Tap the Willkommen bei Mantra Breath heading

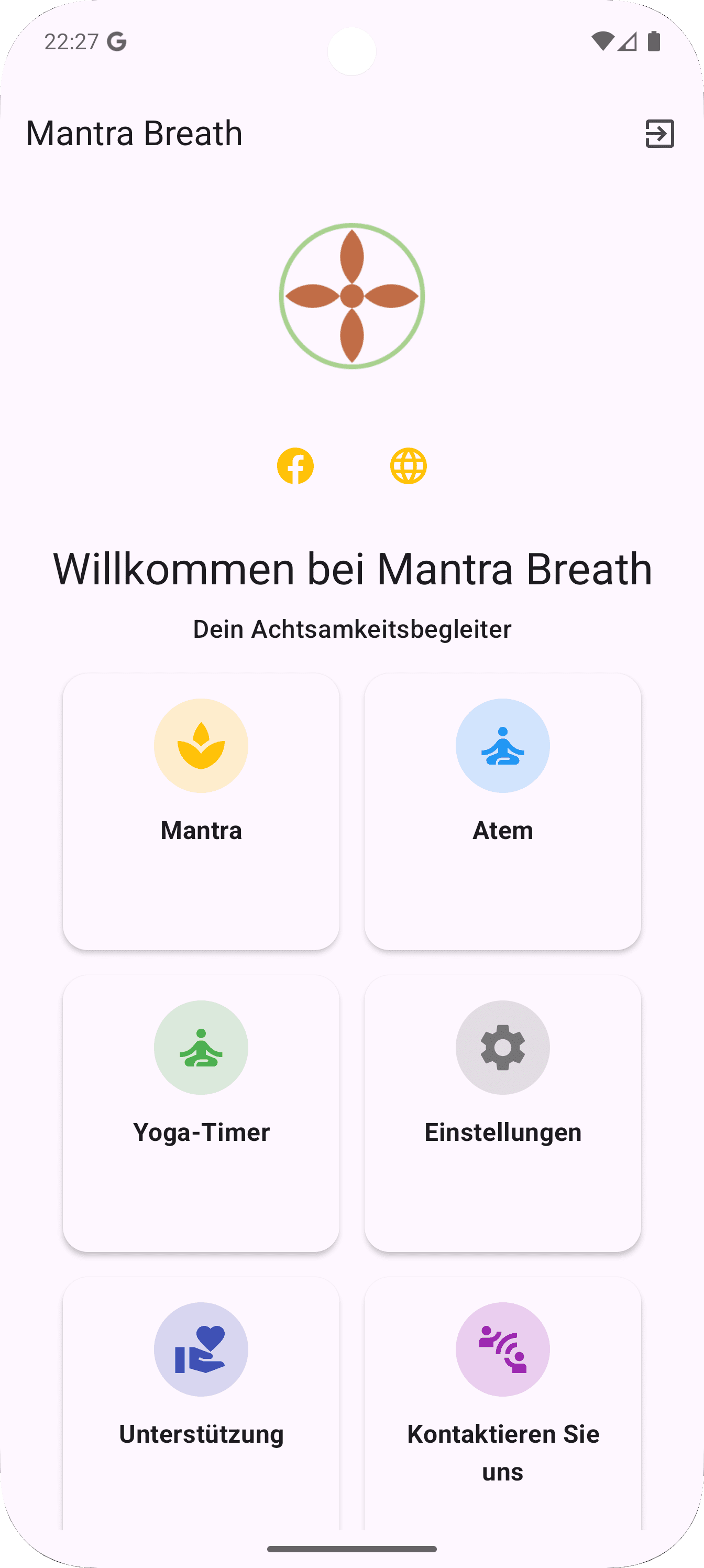tap(351, 570)
